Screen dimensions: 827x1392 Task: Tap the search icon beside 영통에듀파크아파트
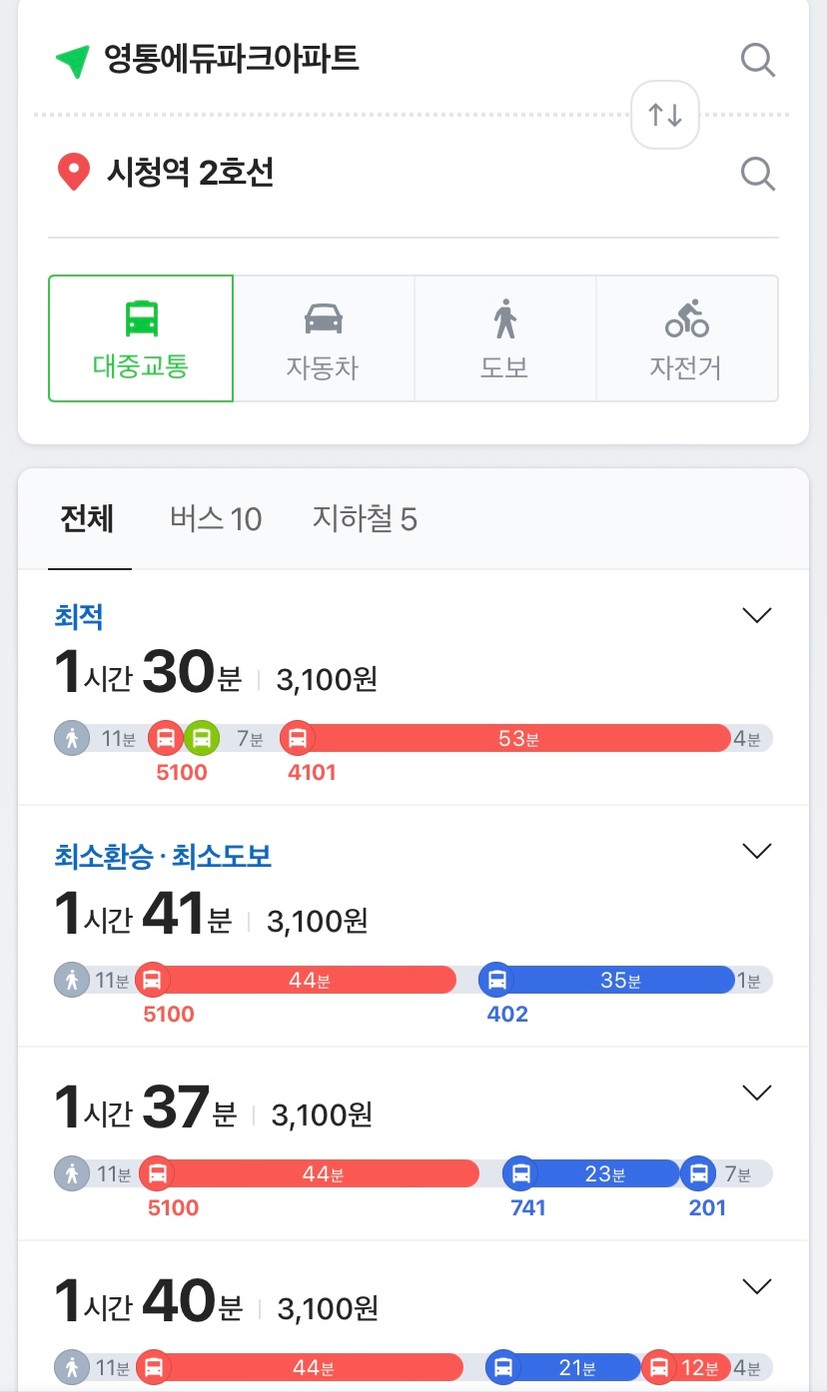(x=758, y=60)
